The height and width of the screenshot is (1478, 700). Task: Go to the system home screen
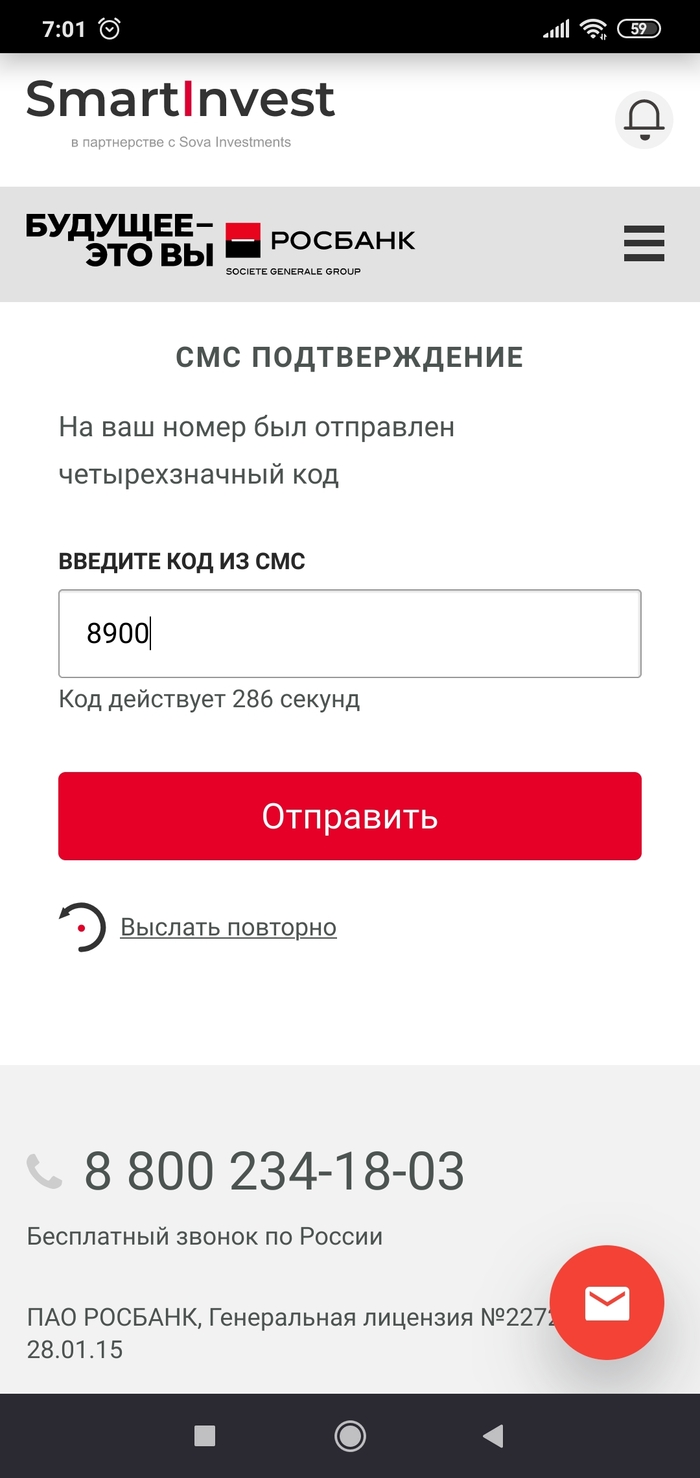pos(350,1437)
